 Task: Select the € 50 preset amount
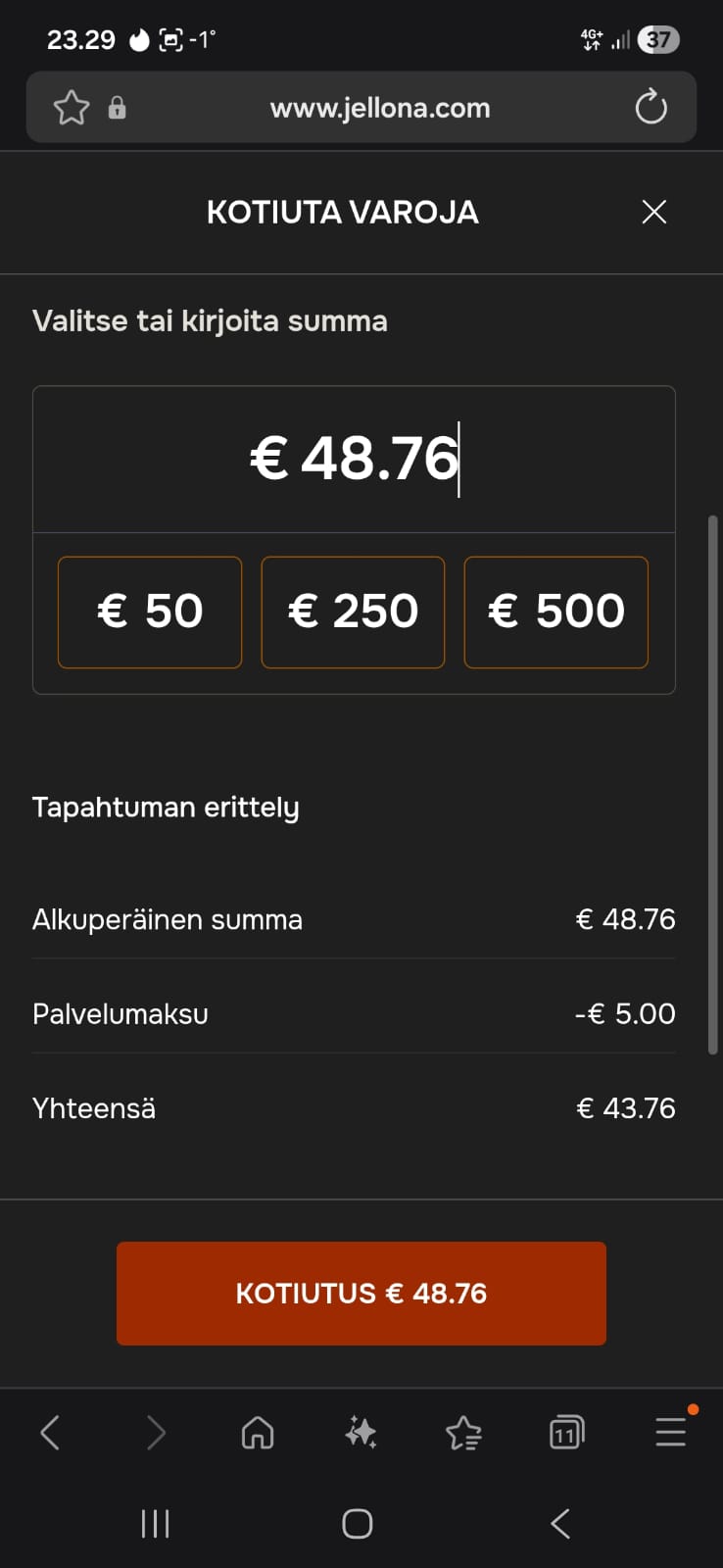pyautogui.click(x=149, y=612)
